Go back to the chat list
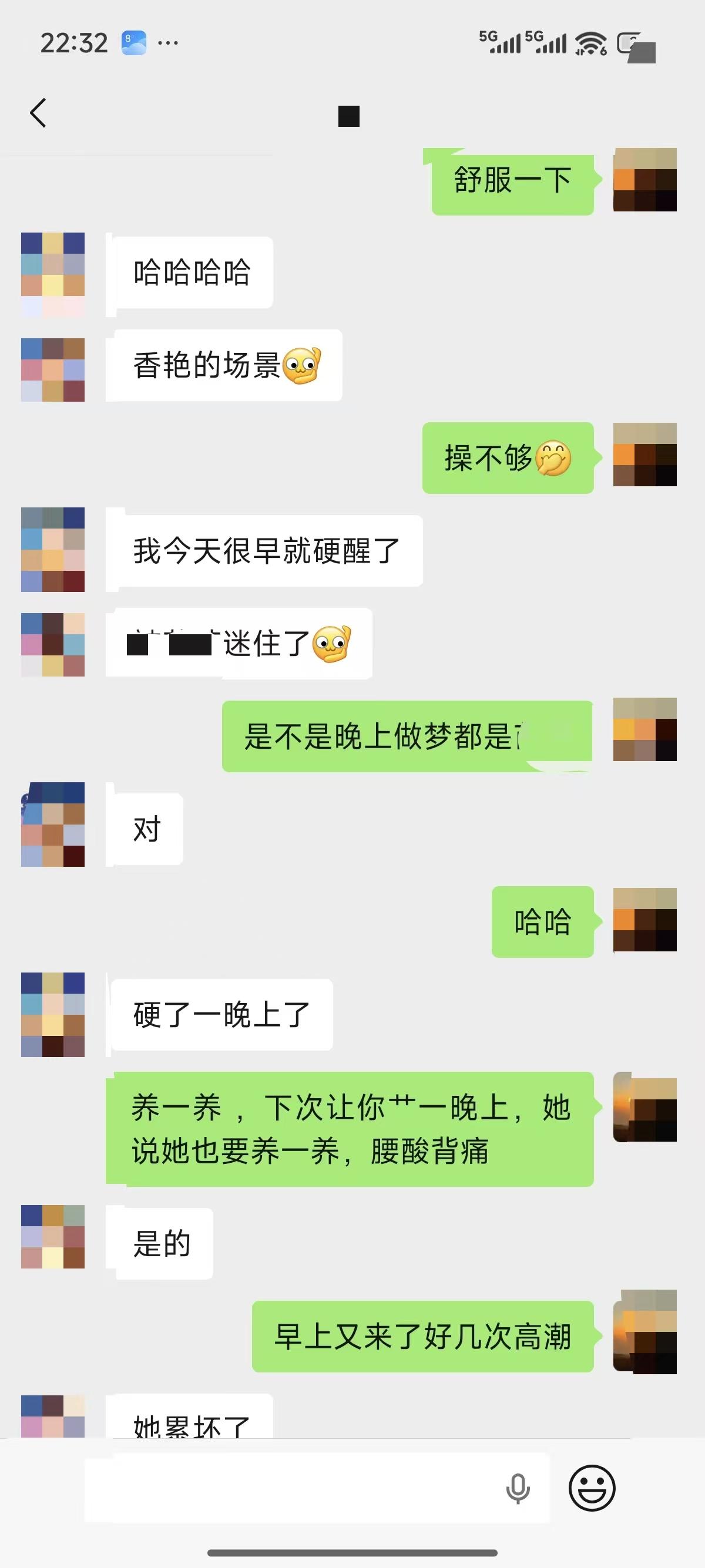The height and width of the screenshot is (1568, 705). tap(38, 113)
